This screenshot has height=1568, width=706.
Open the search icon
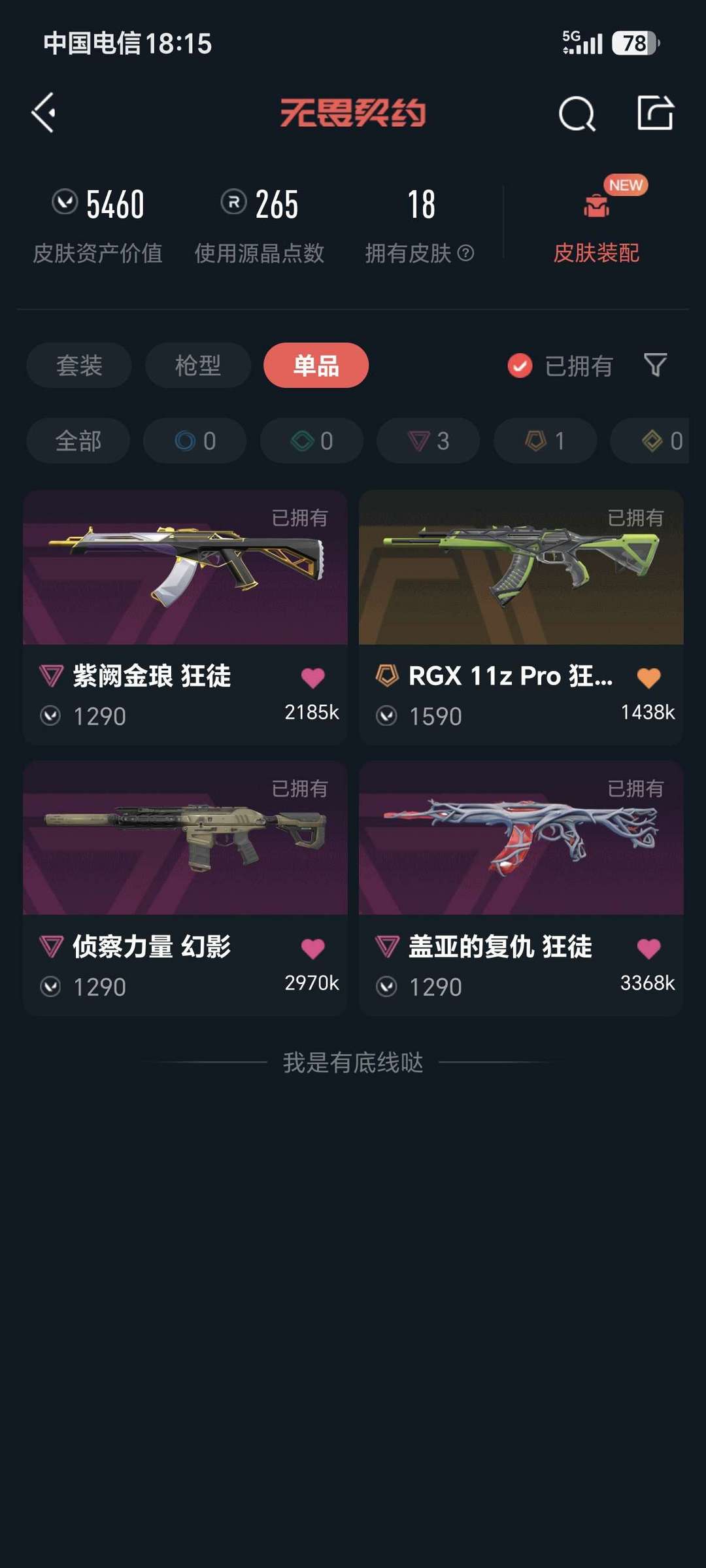pos(577,114)
